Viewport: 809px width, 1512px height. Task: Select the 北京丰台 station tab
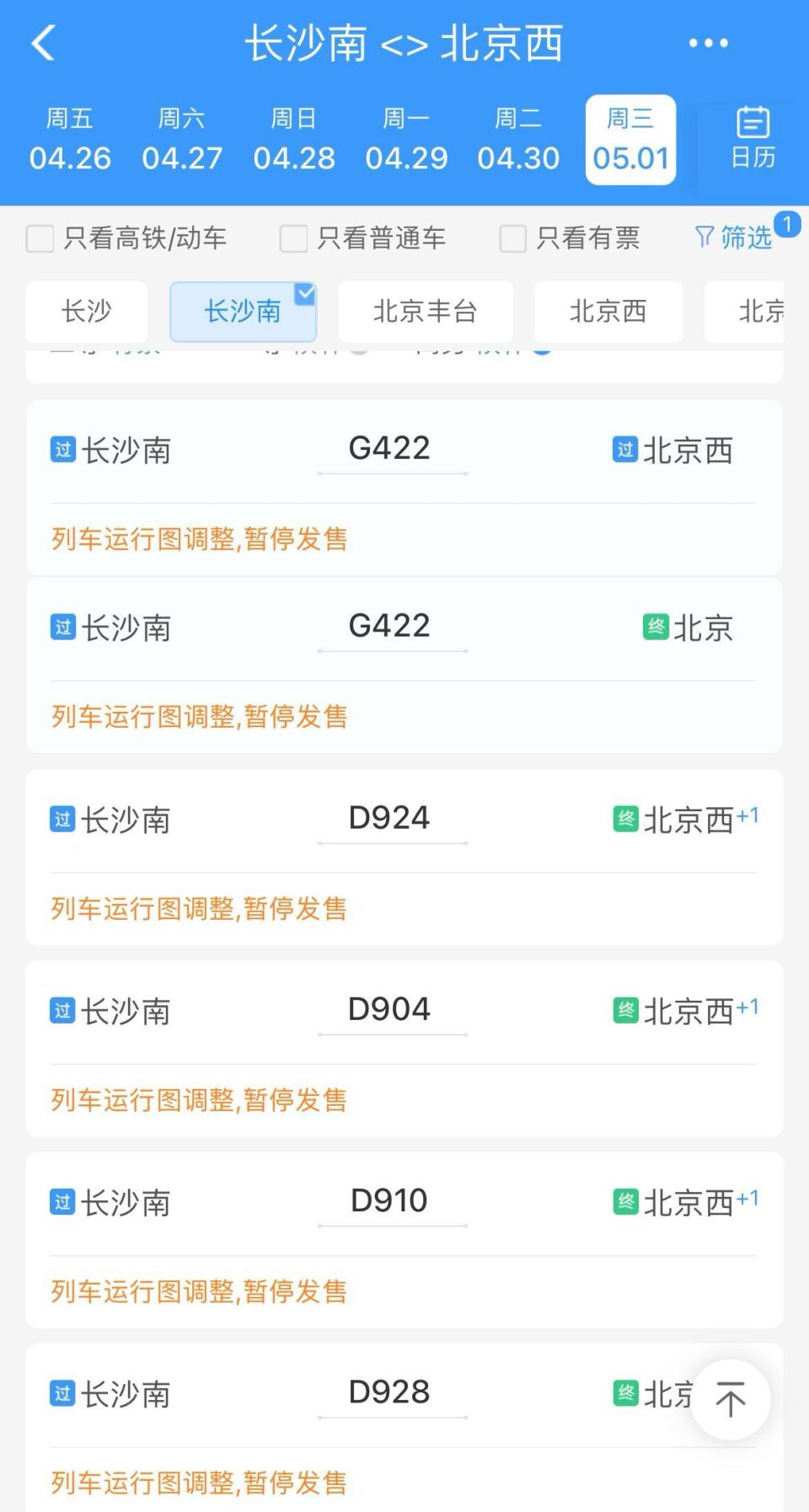[426, 312]
